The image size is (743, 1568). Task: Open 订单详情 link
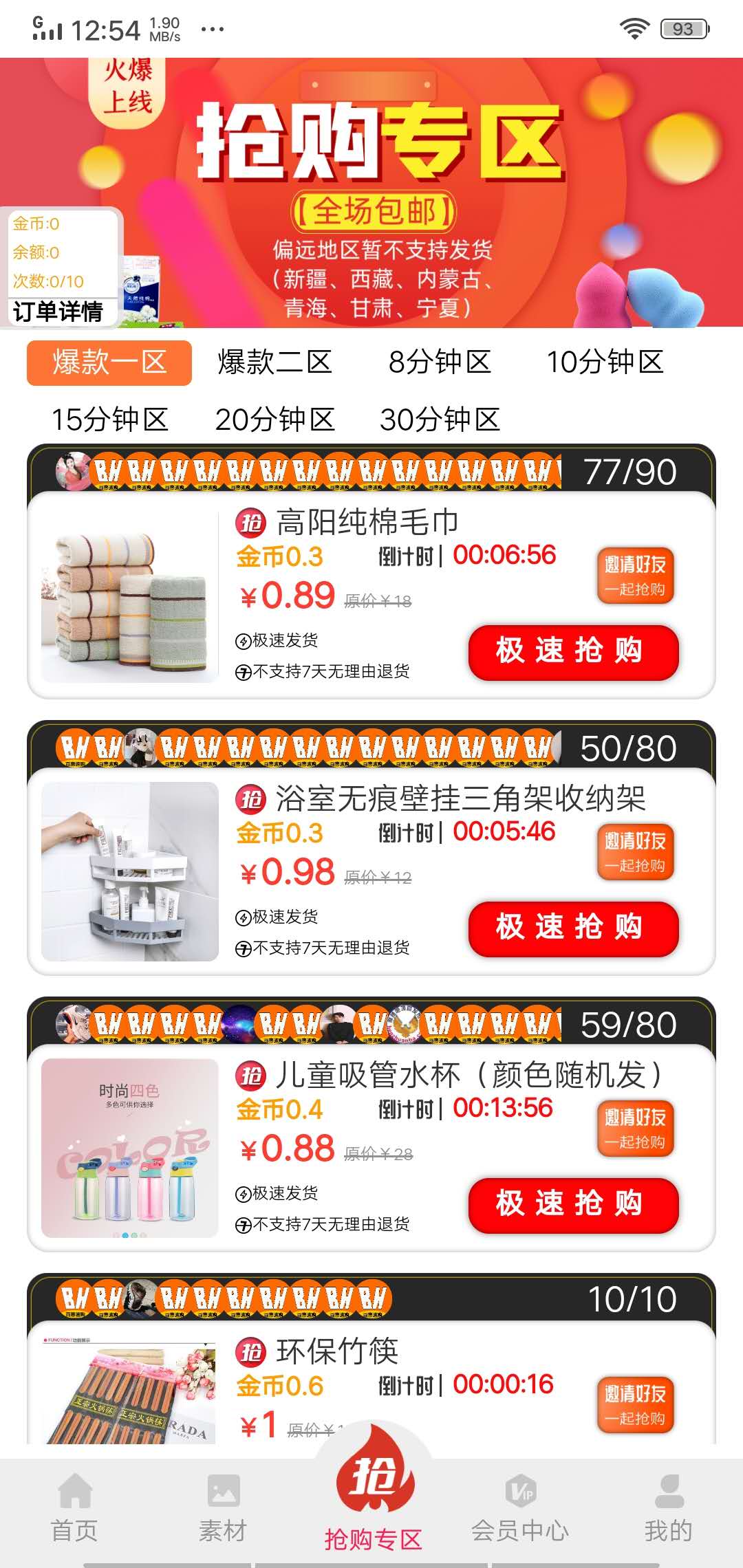(57, 311)
